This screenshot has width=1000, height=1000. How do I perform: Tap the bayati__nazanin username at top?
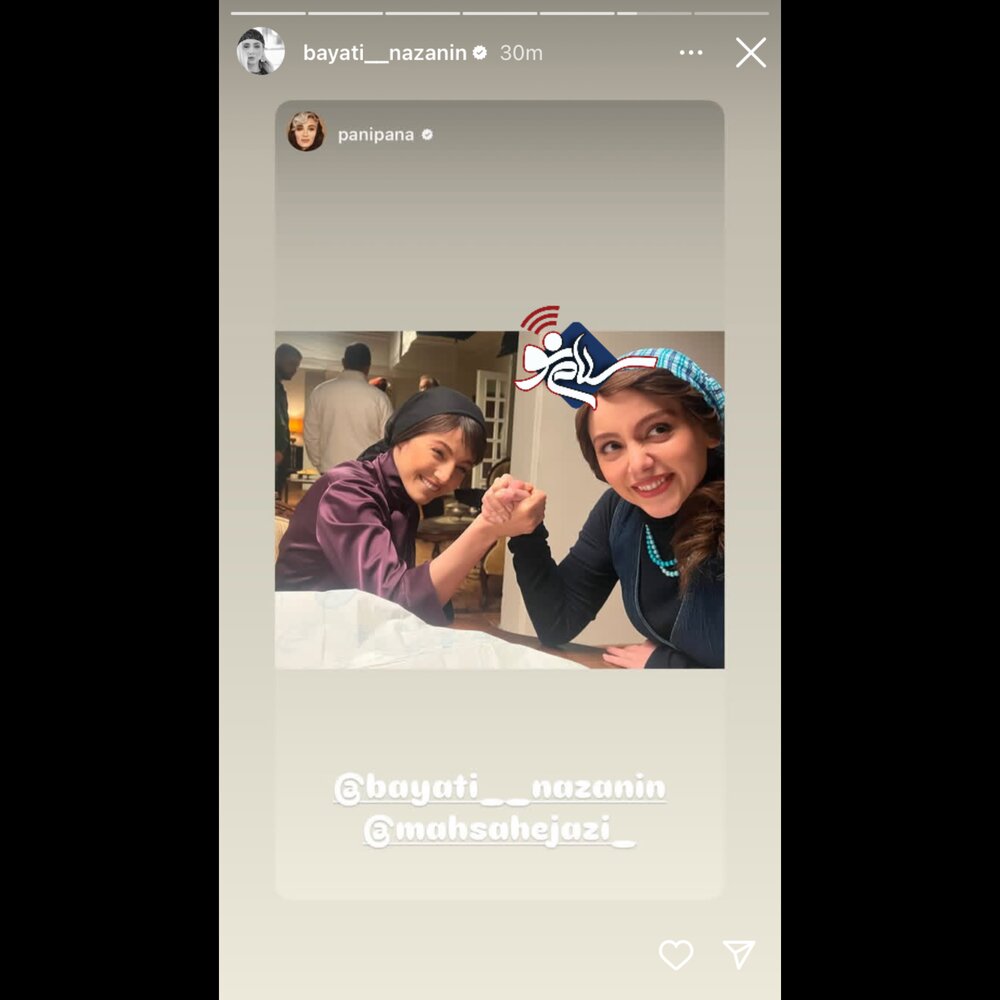pyautogui.click(x=385, y=53)
